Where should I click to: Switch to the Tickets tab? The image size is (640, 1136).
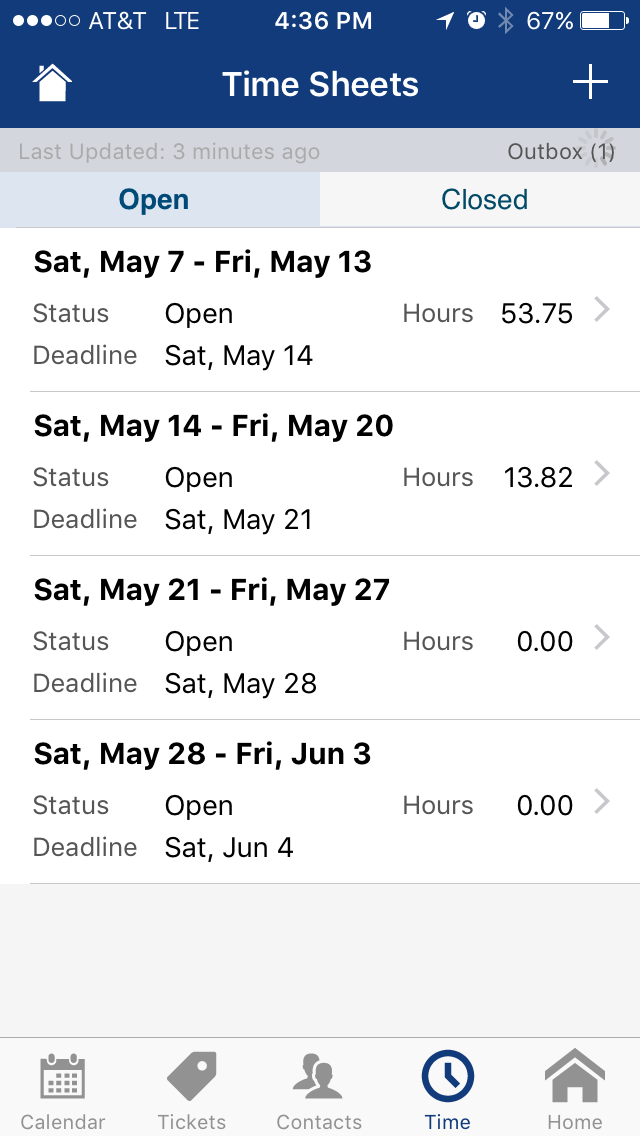[192, 1090]
